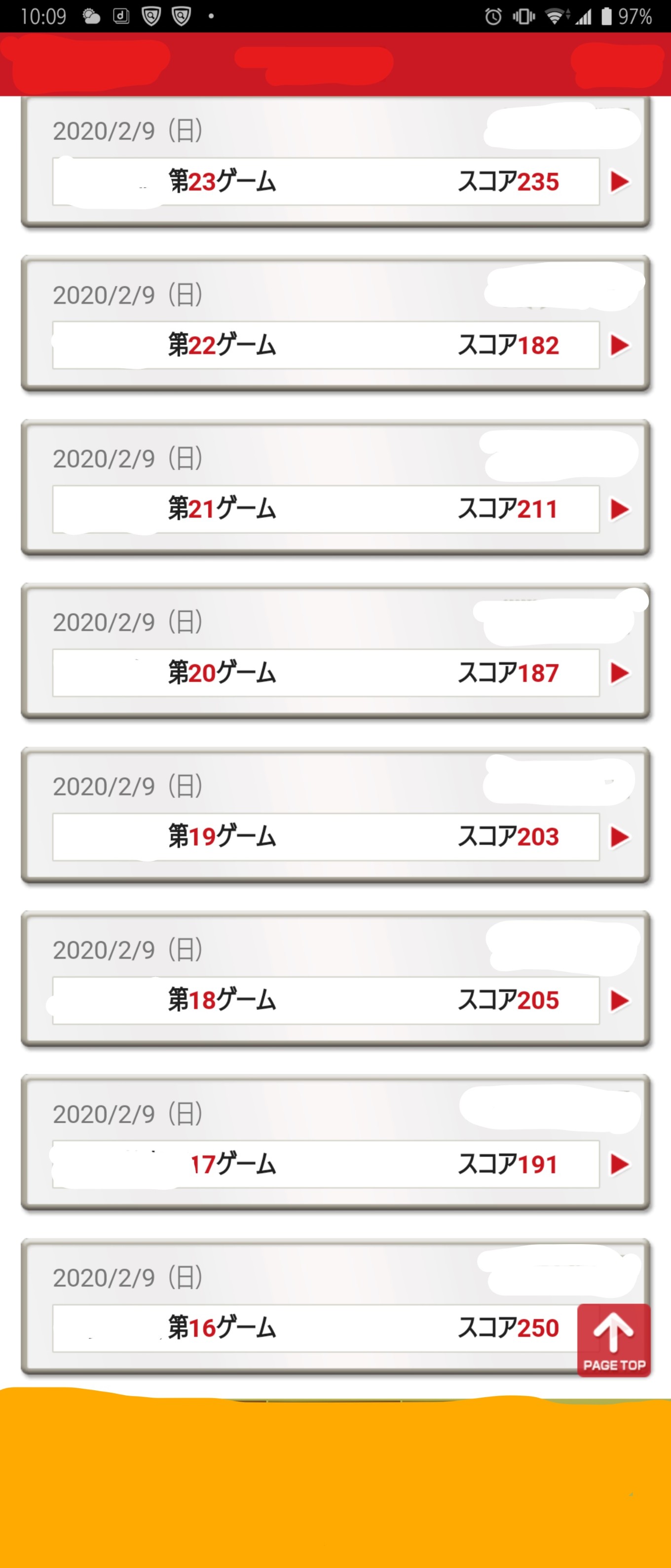The image size is (671, 1568).
Task: Open the 第22ゲーム score 182 row
Action: (x=326, y=345)
